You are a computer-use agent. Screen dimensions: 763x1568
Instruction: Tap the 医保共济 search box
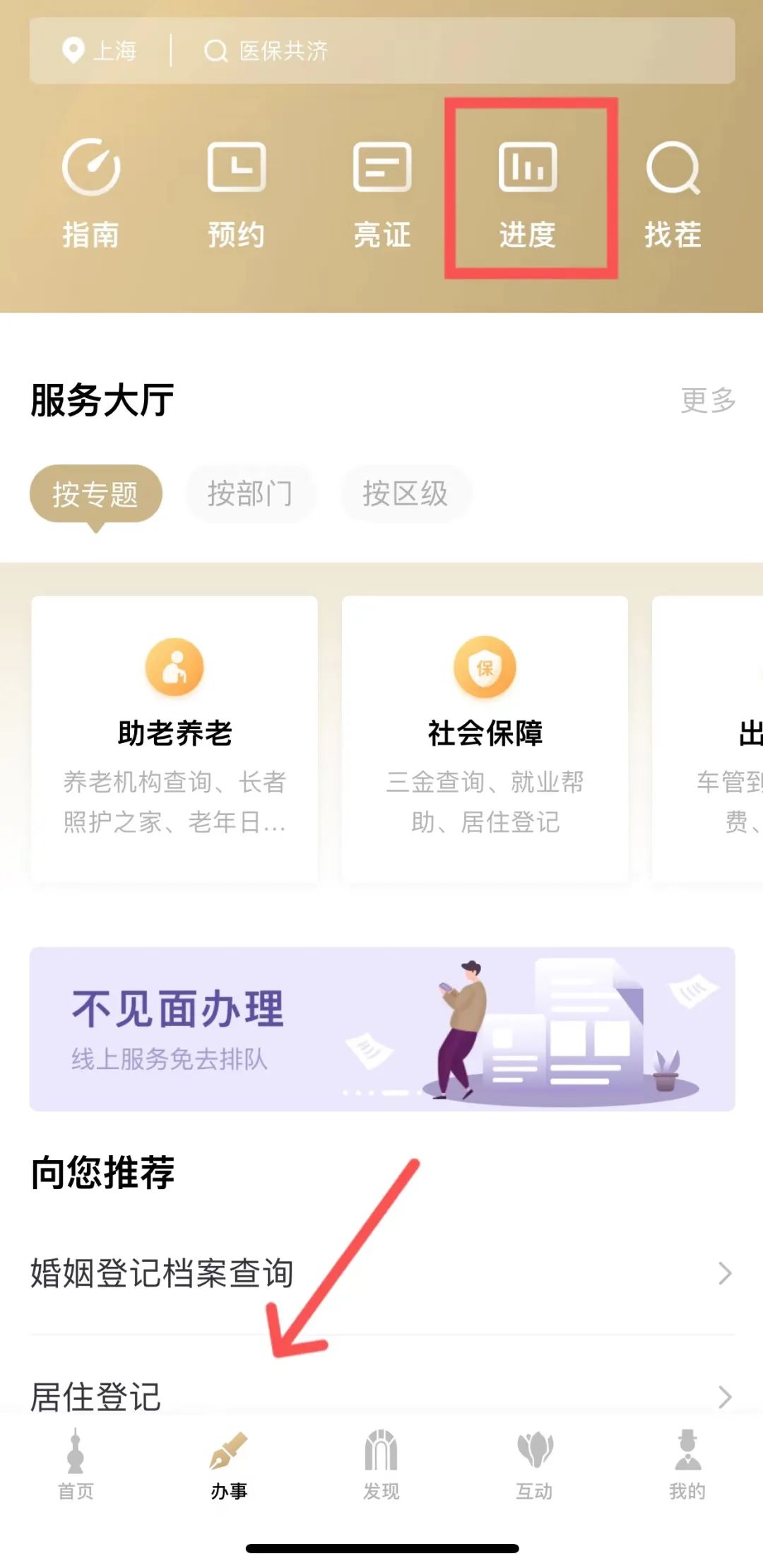(452, 51)
